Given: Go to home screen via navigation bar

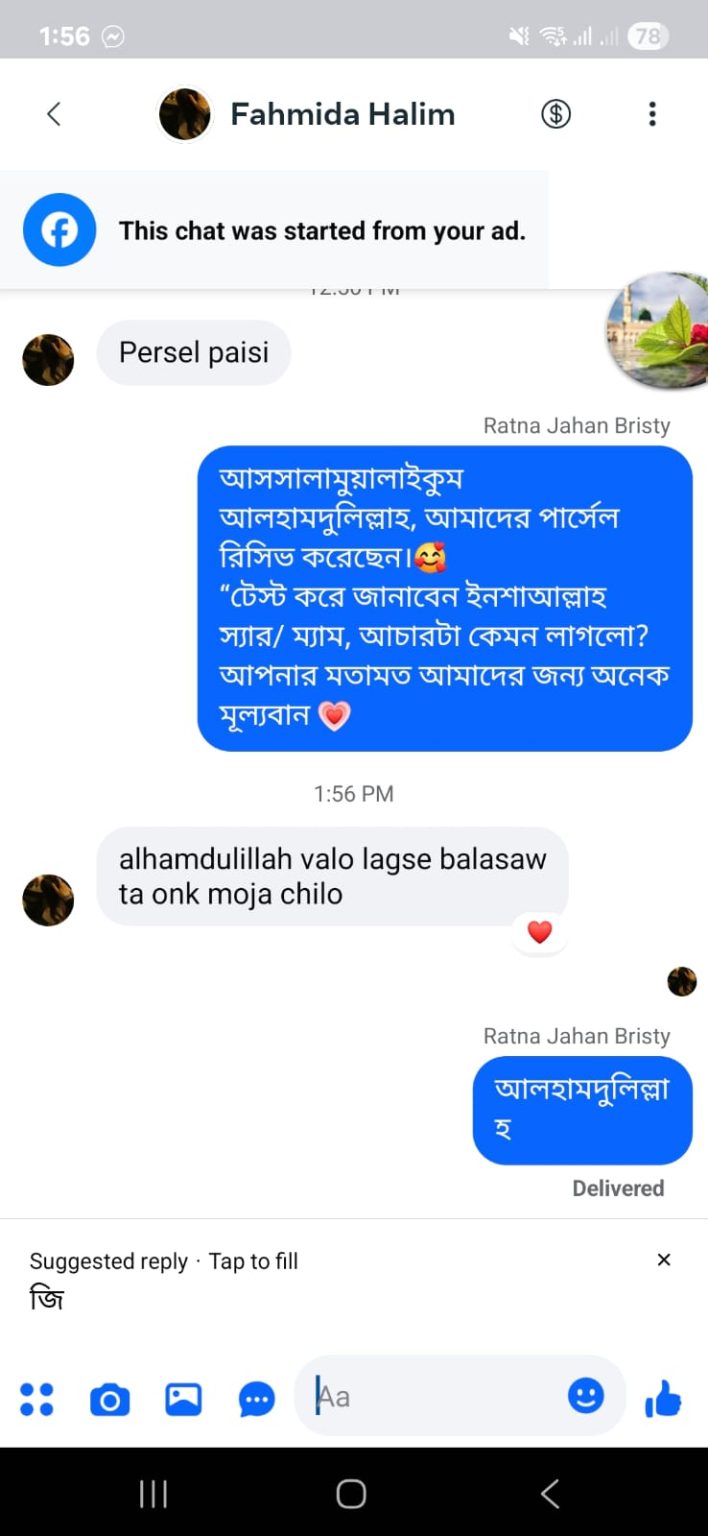Looking at the screenshot, I should click(351, 1494).
